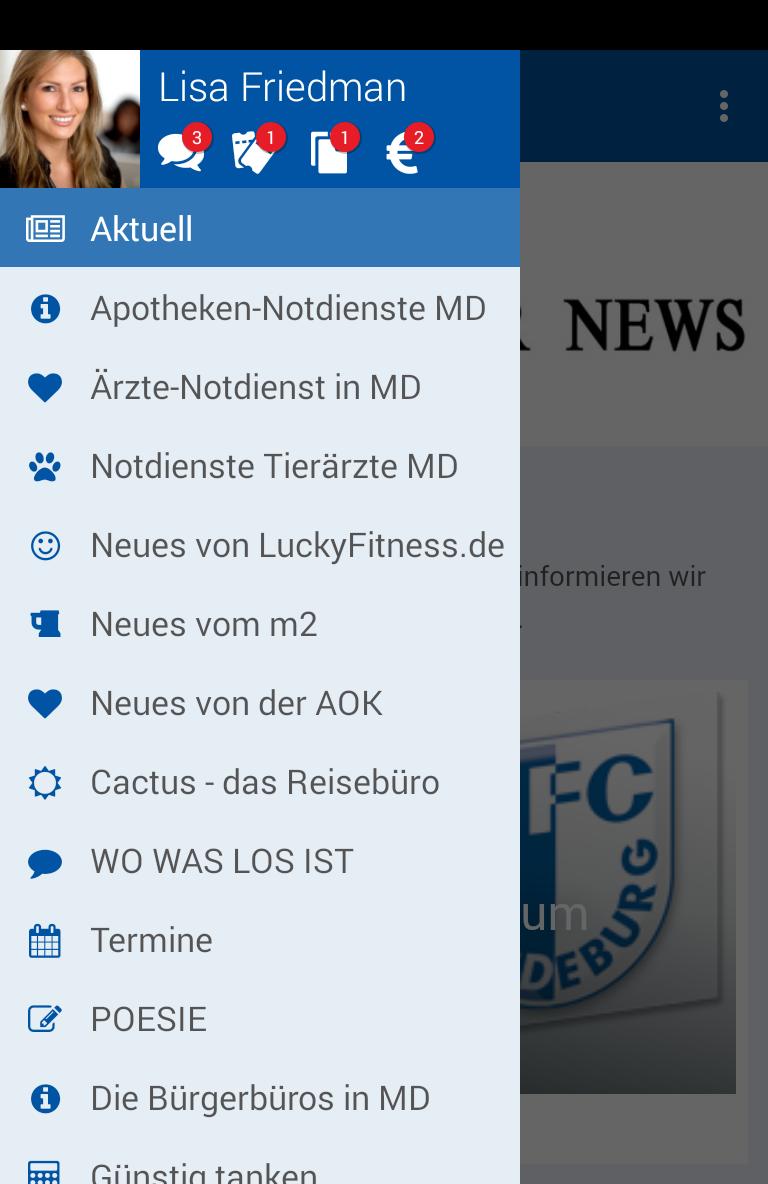
Task: Click the heart icon beside Ärzte-Notdienst
Action: pos(44,386)
